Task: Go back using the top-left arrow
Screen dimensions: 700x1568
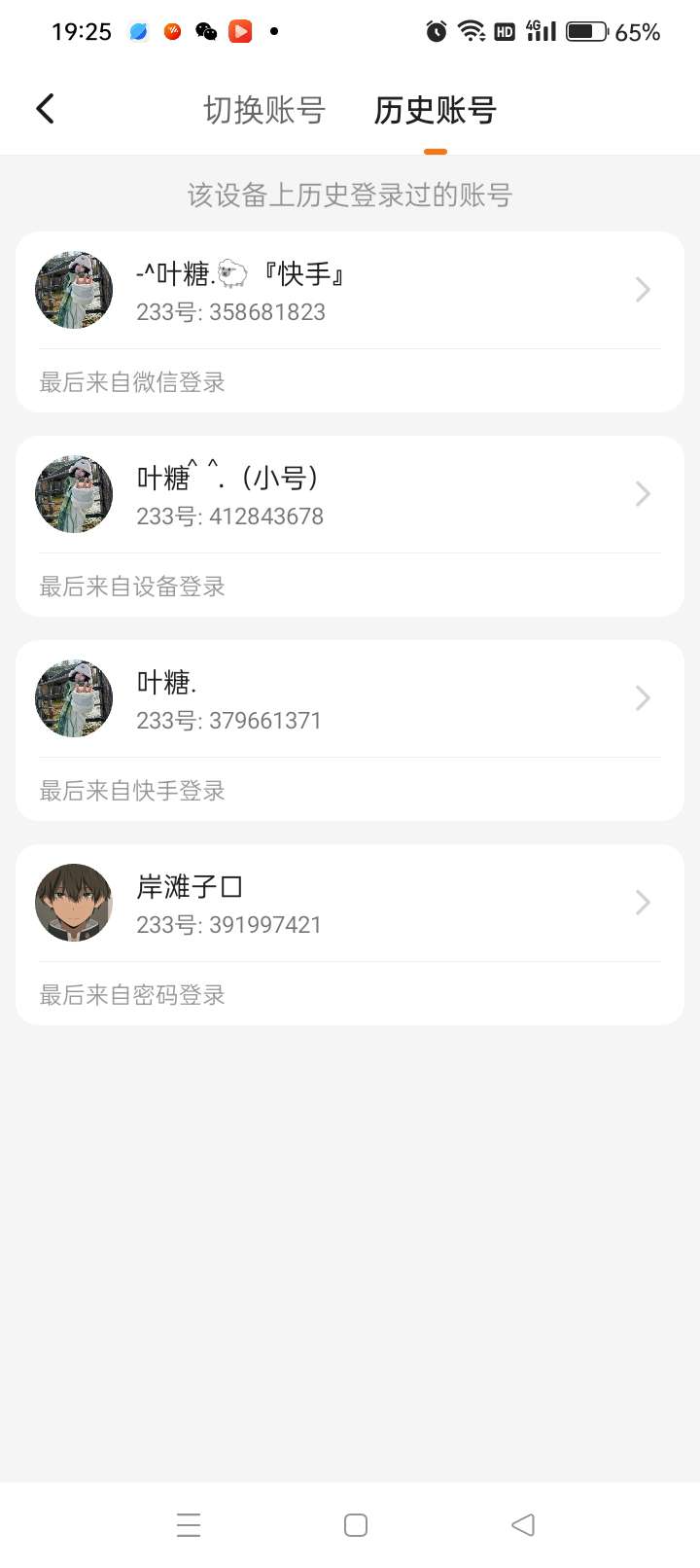Action: pyautogui.click(x=45, y=109)
